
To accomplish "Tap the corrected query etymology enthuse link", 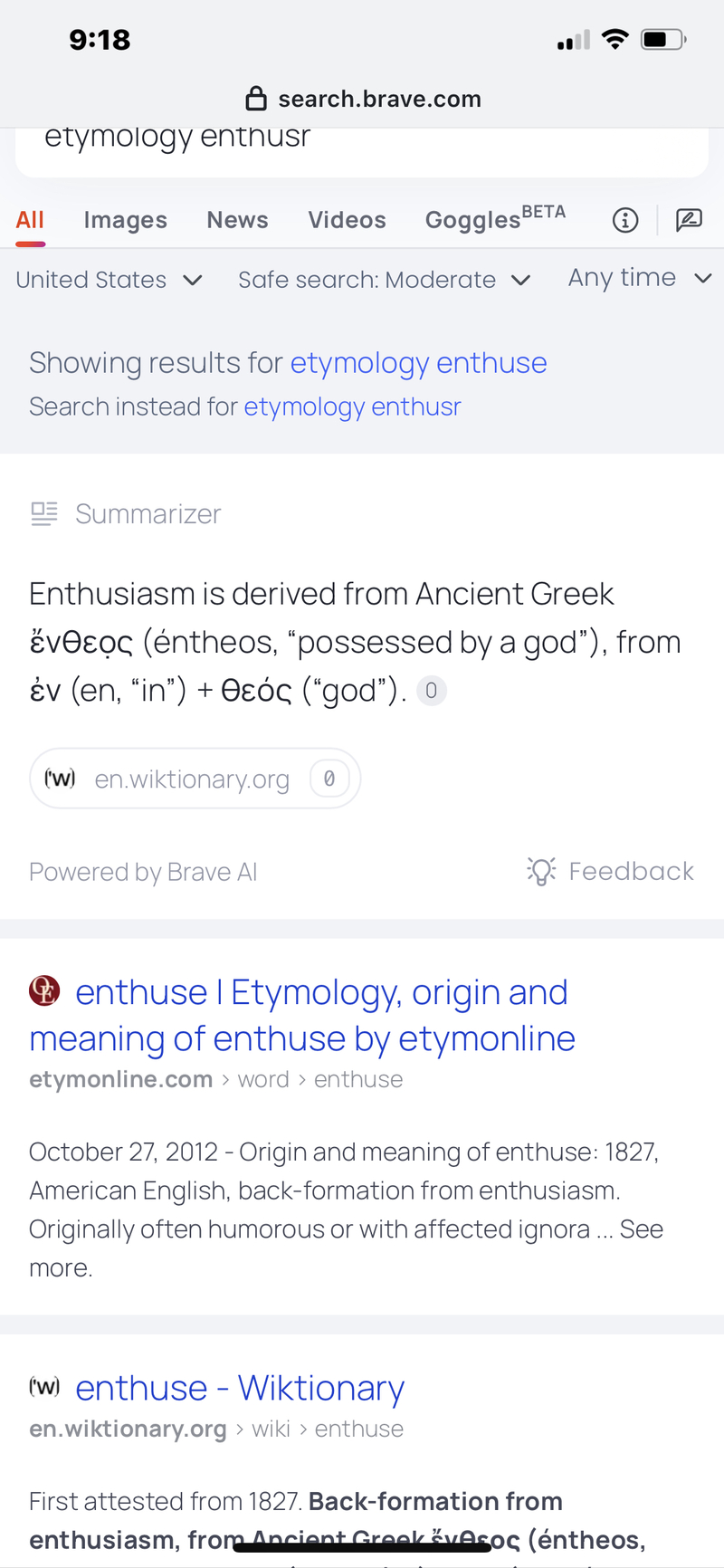I will [418, 363].
